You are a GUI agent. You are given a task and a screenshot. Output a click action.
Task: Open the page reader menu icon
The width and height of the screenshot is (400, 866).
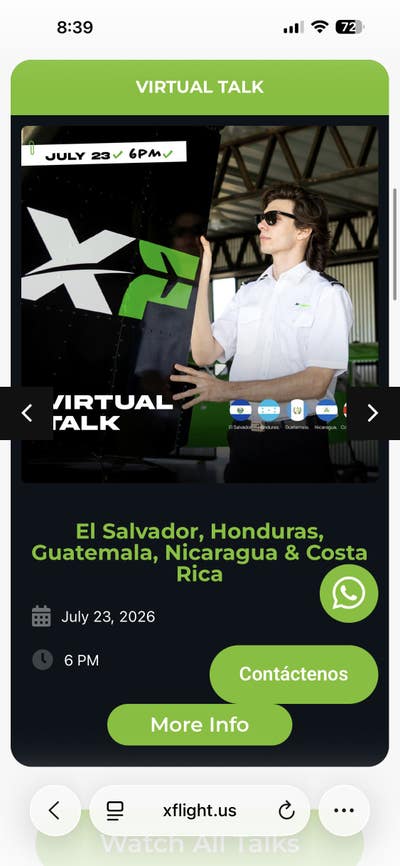pyautogui.click(x=115, y=811)
